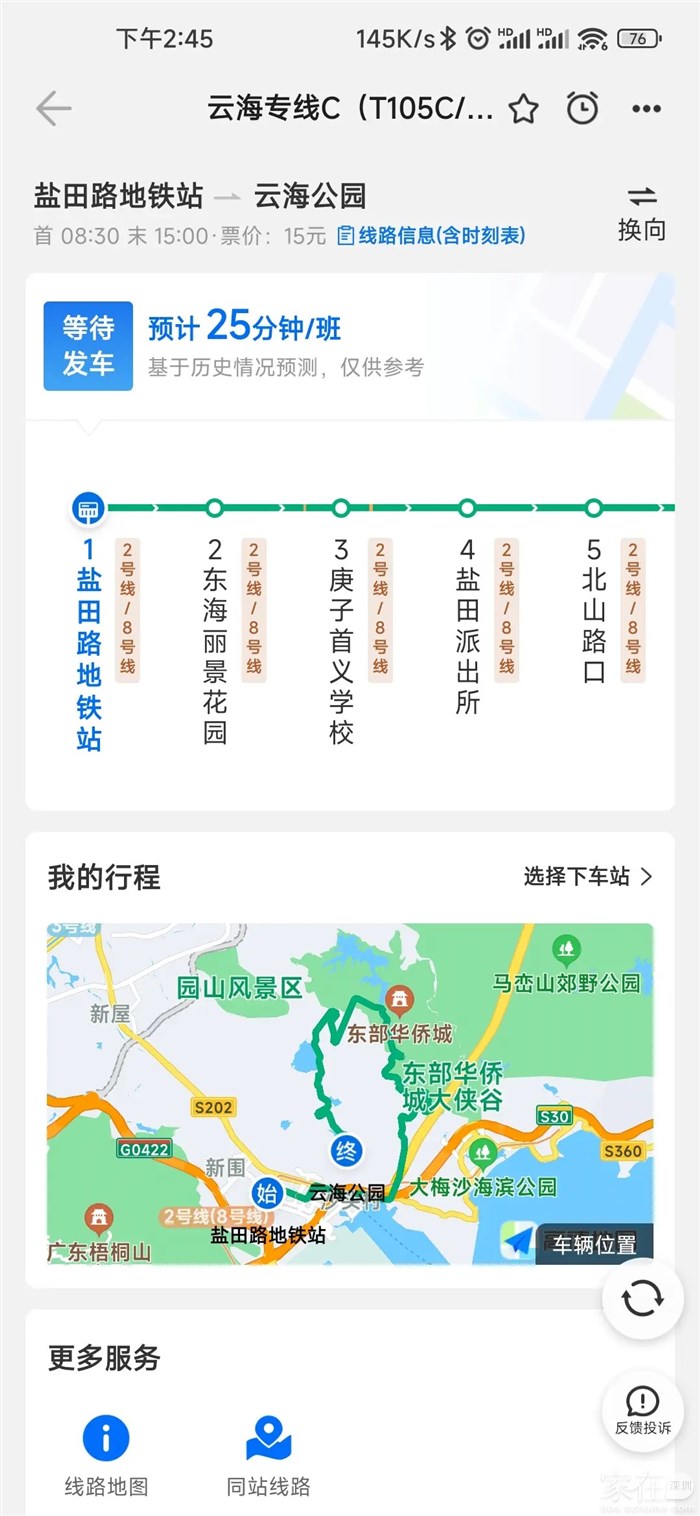Select stop 2 东海丽景花园
Image resolution: width=700 pixels, height=1516 pixels.
coord(215,640)
